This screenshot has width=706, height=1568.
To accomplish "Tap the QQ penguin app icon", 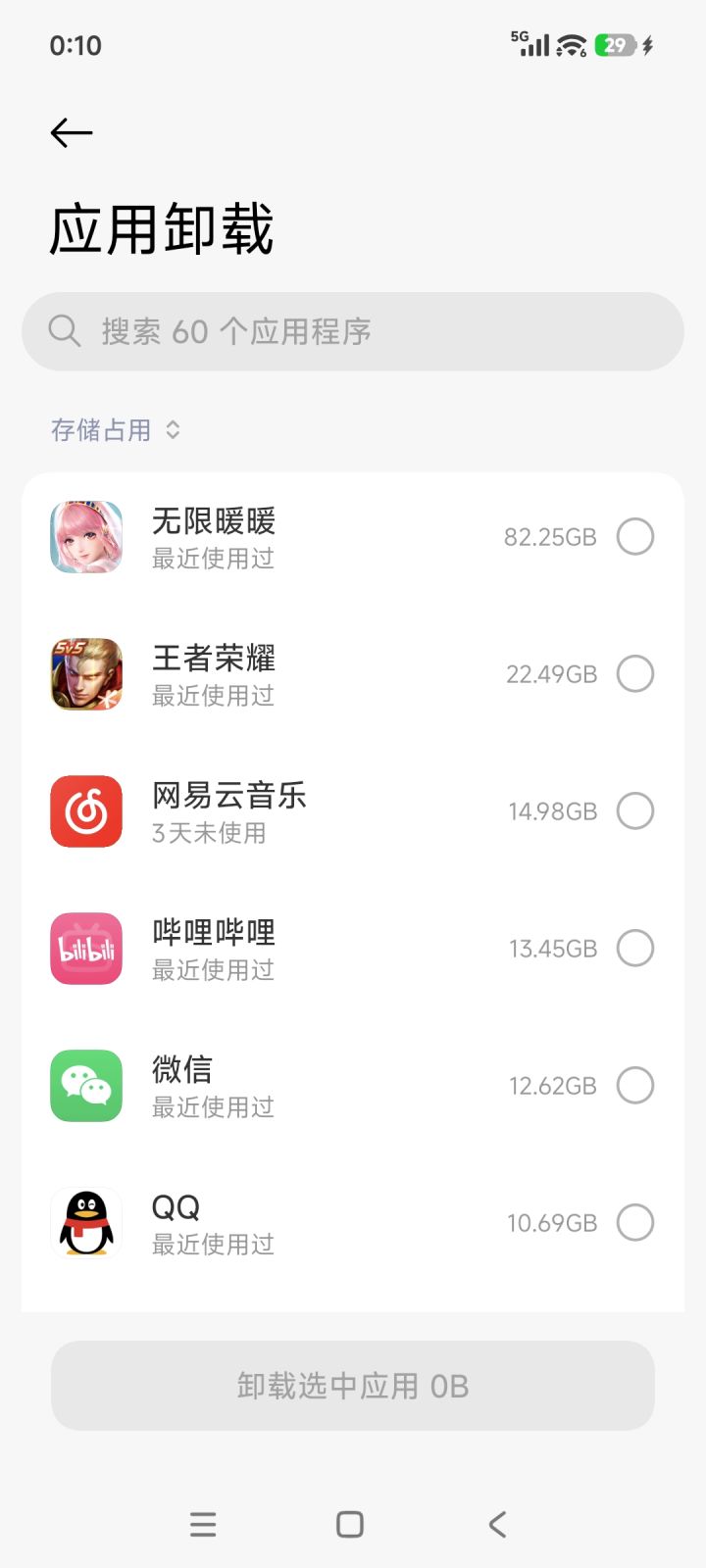I will (86, 1222).
